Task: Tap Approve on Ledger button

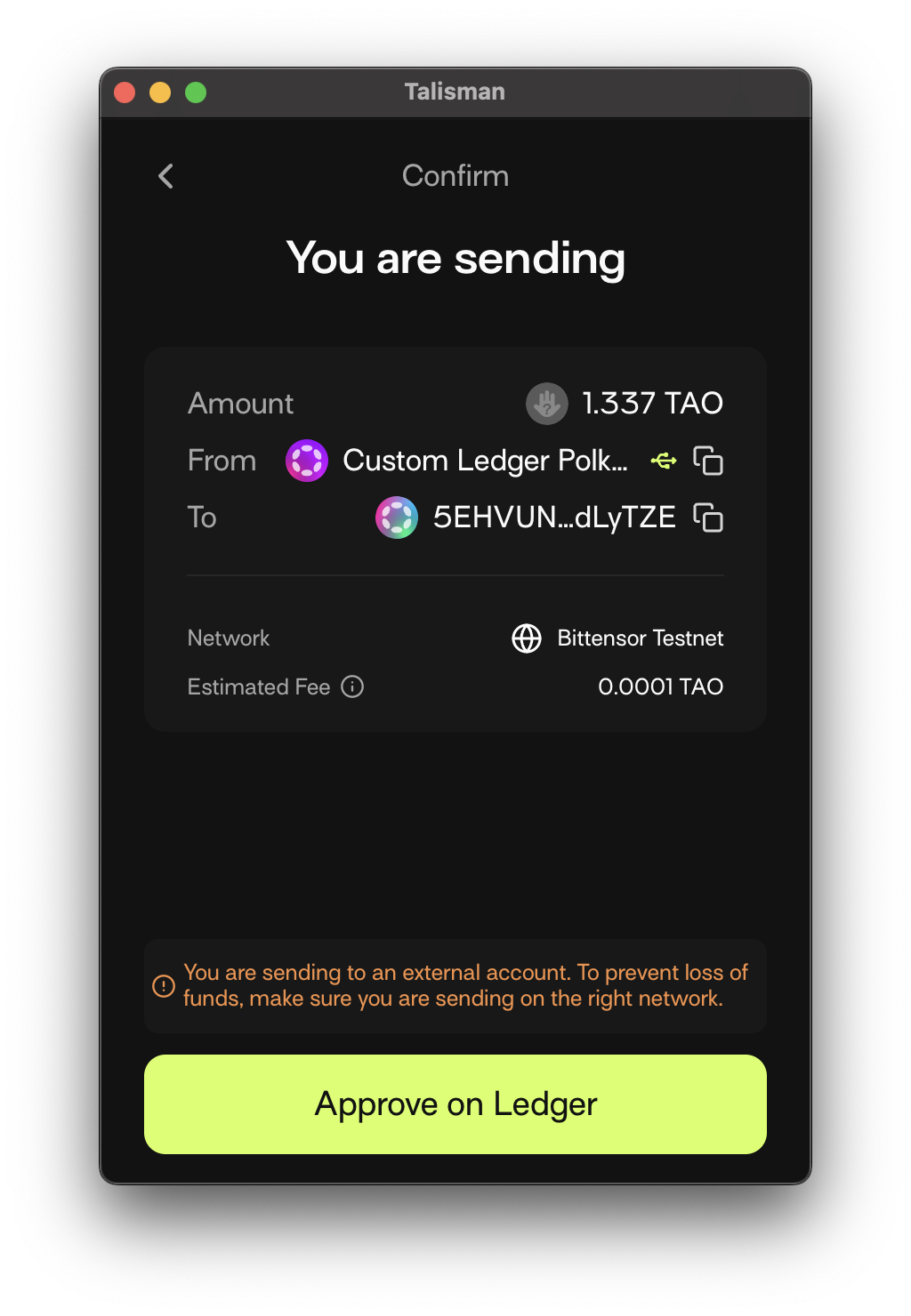Action: (455, 1104)
